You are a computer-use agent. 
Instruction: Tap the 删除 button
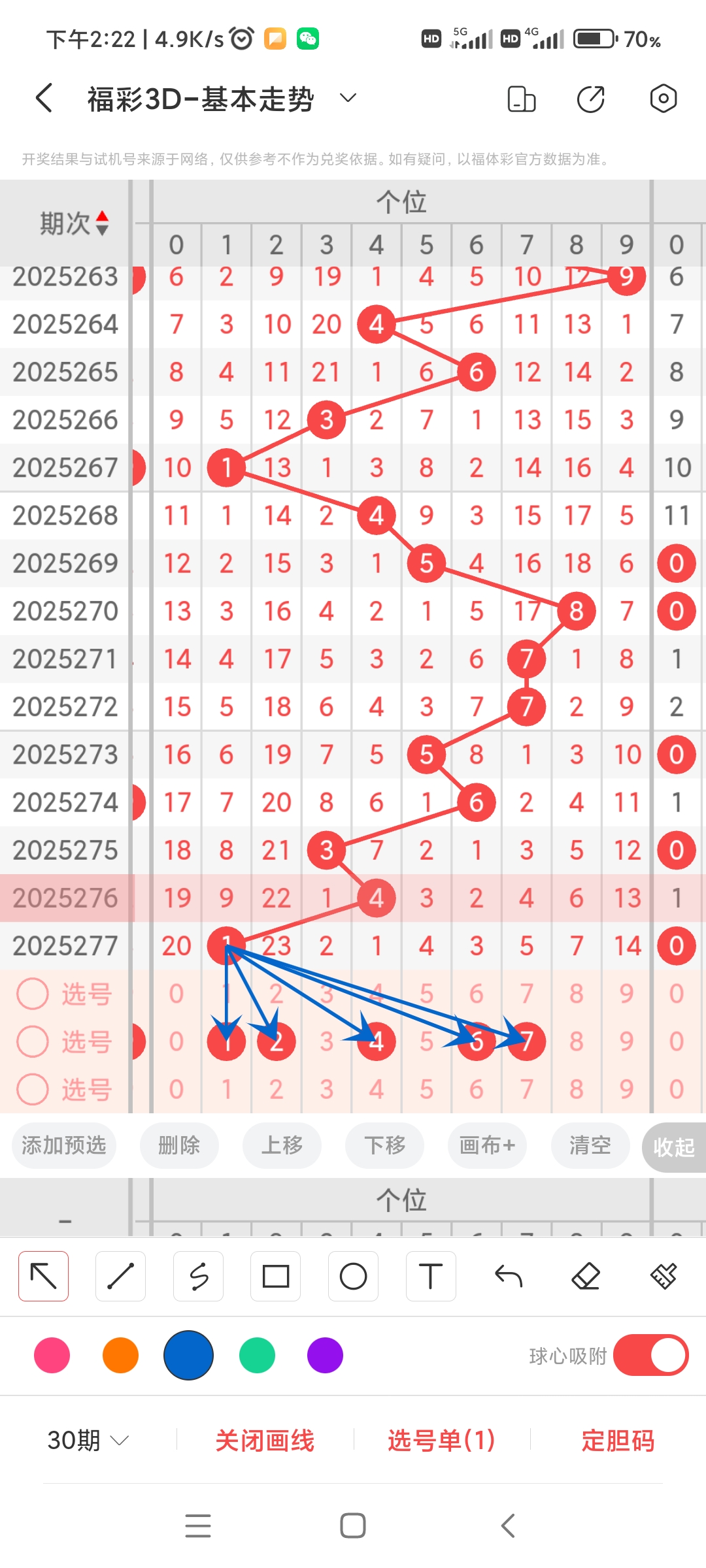pos(179,1145)
